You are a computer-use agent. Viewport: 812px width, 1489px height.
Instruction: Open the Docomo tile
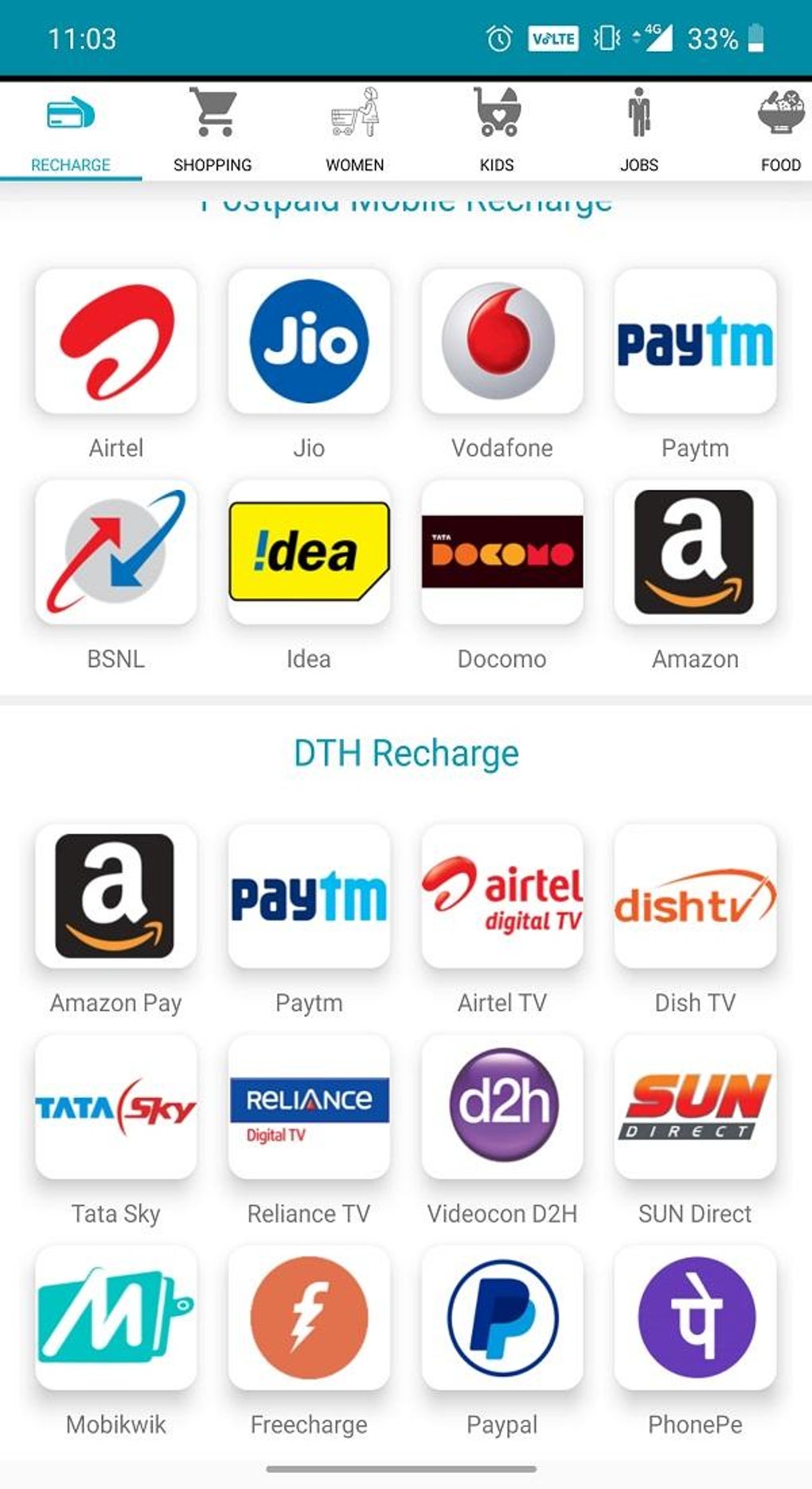click(502, 552)
